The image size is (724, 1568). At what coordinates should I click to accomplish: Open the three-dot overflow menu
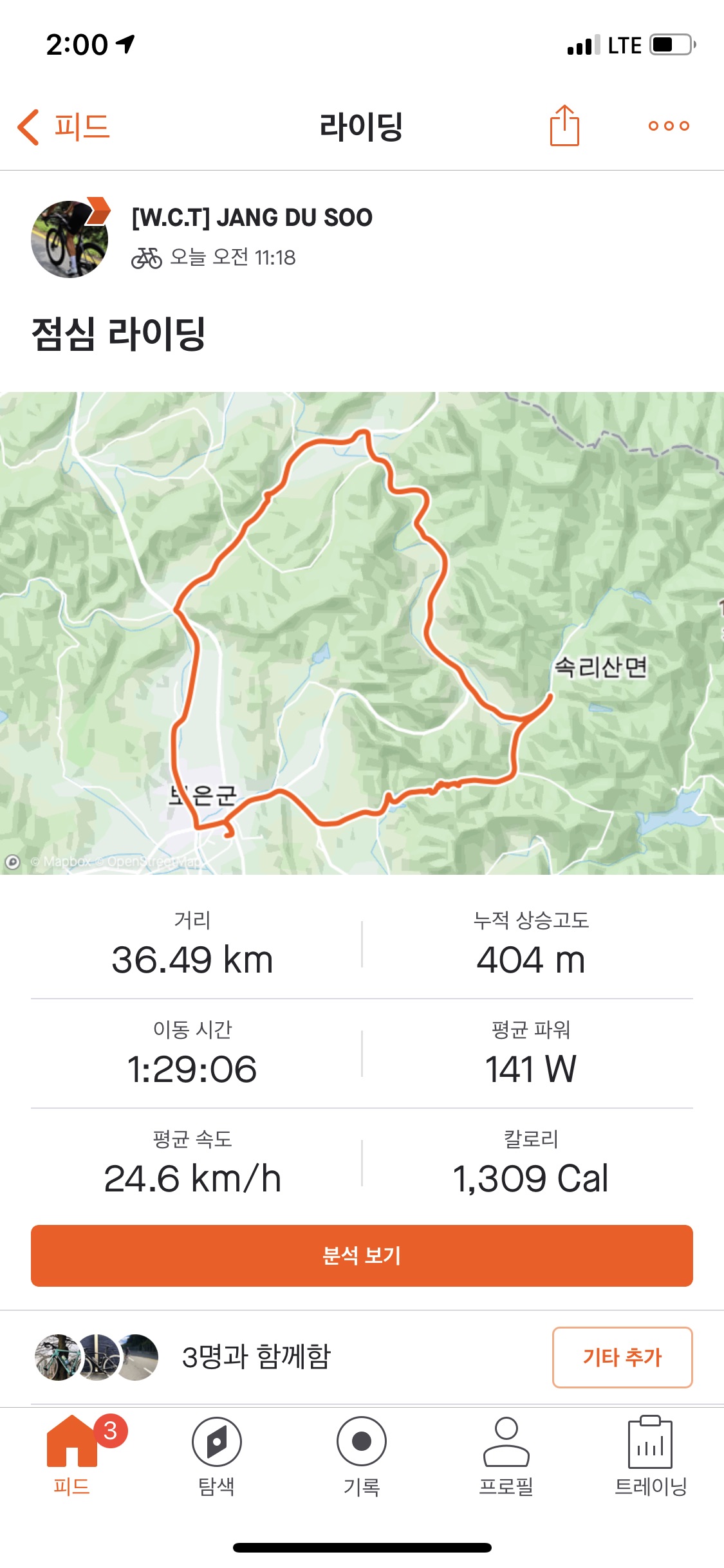click(x=669, y=126)
